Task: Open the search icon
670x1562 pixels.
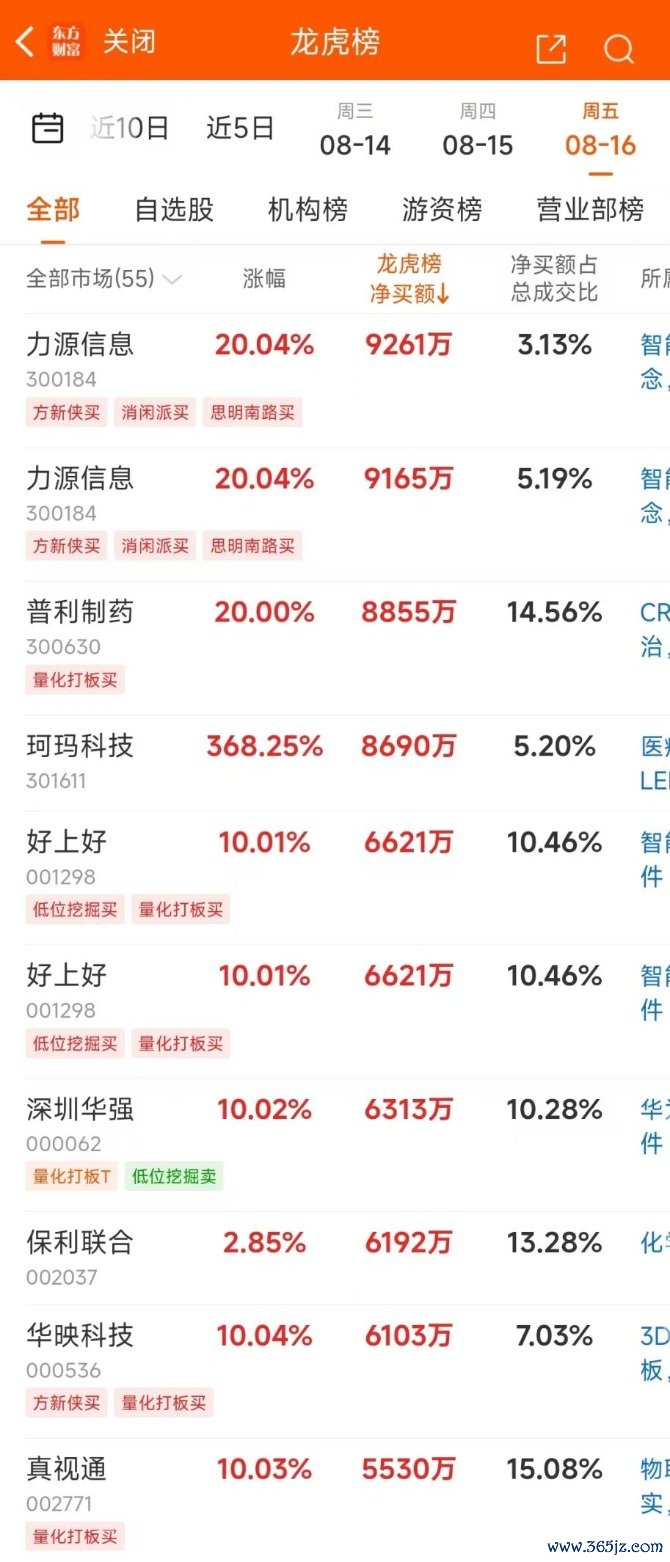Action: tap(618, 48)
